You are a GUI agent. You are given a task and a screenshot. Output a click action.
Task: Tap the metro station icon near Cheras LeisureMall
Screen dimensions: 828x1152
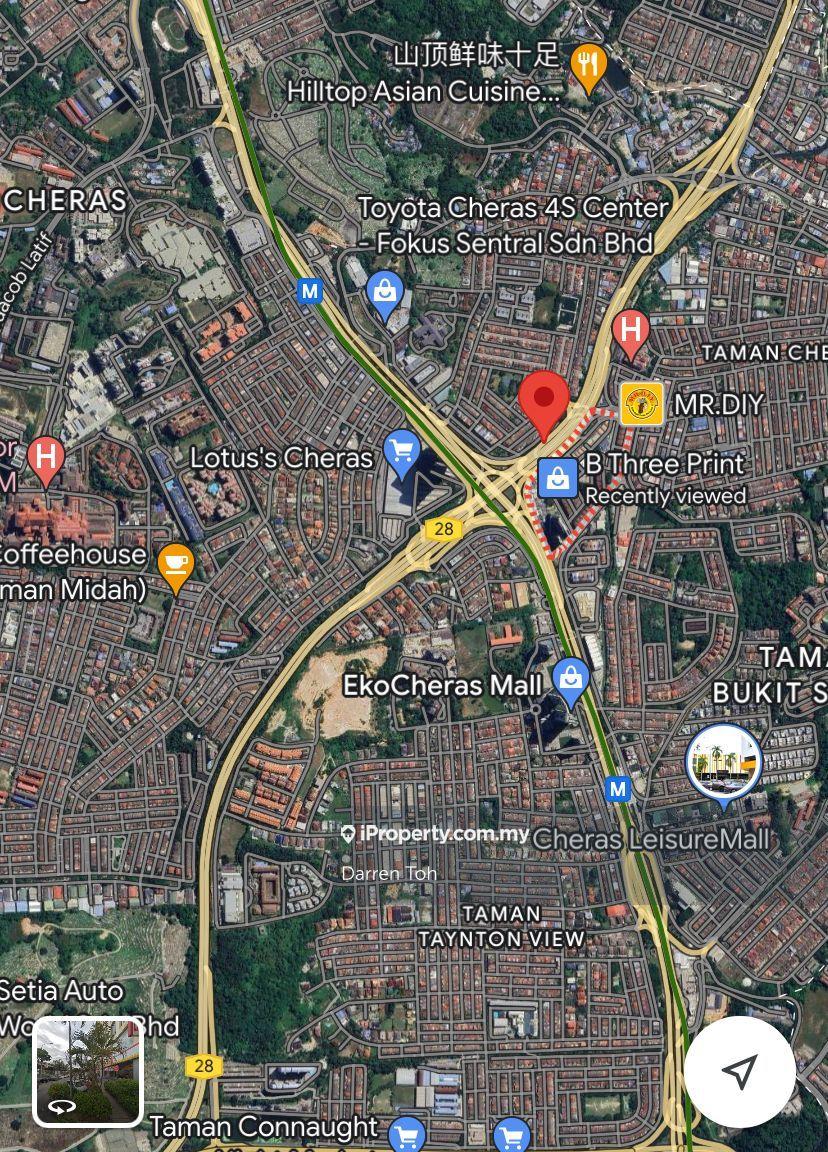618,789
